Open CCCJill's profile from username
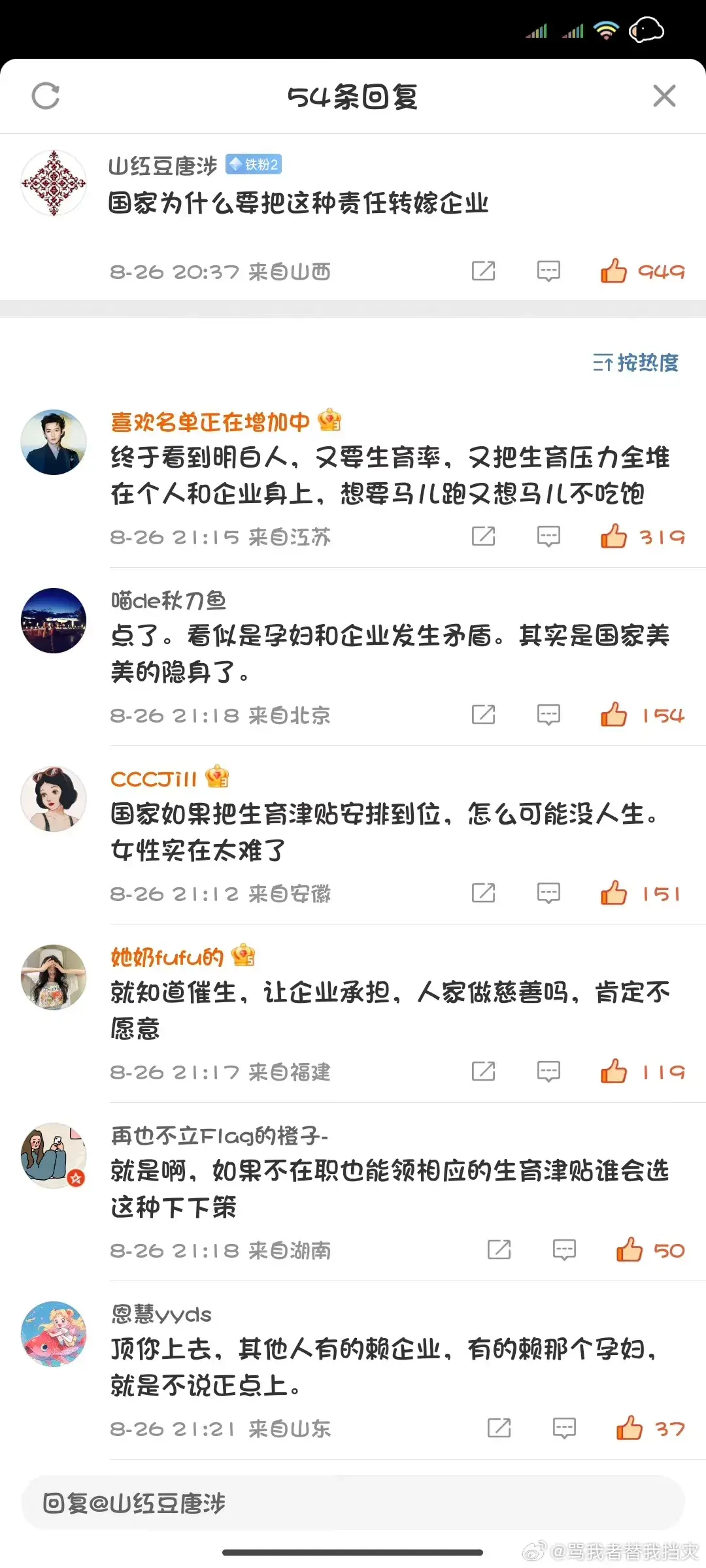Screen dimensions: 706x1568 [157, 778]
